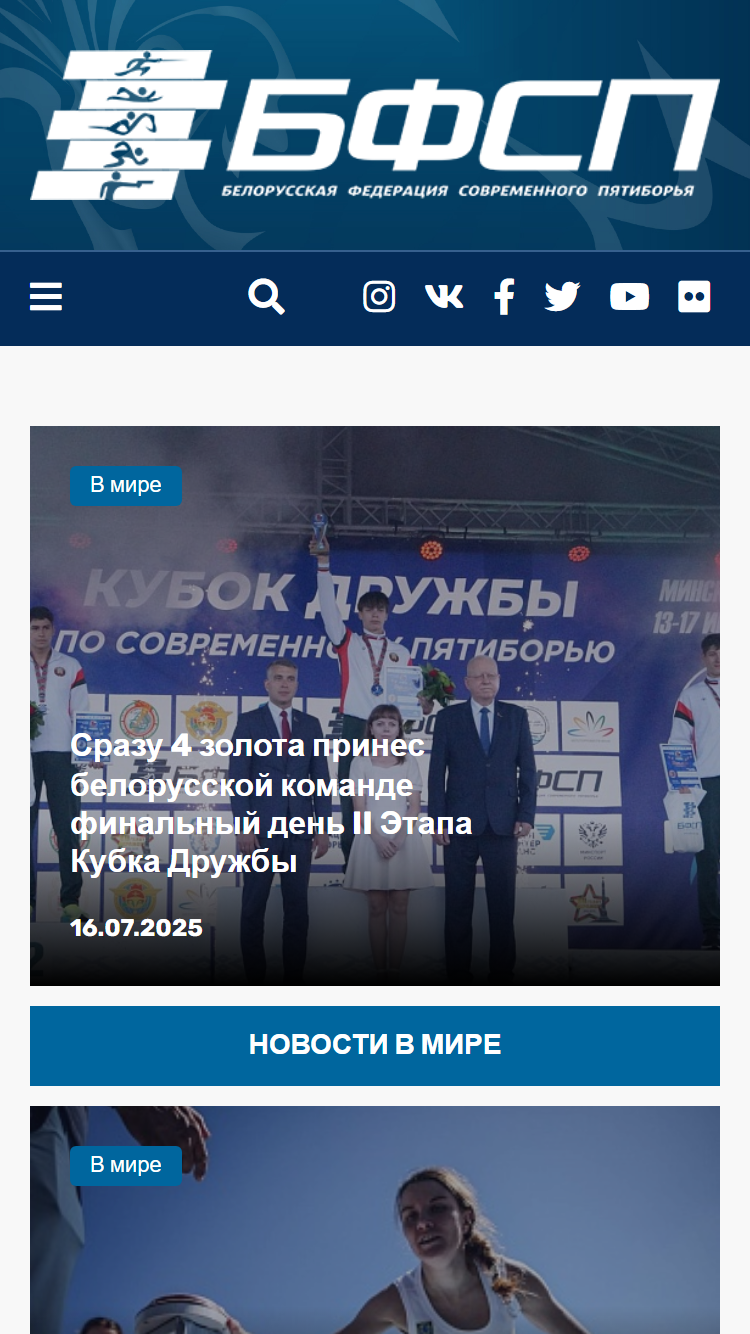Screen dimensions: 750x1334
Task: Open the hamburger menu
Action: pyautogui.click(x=46, y=297)
